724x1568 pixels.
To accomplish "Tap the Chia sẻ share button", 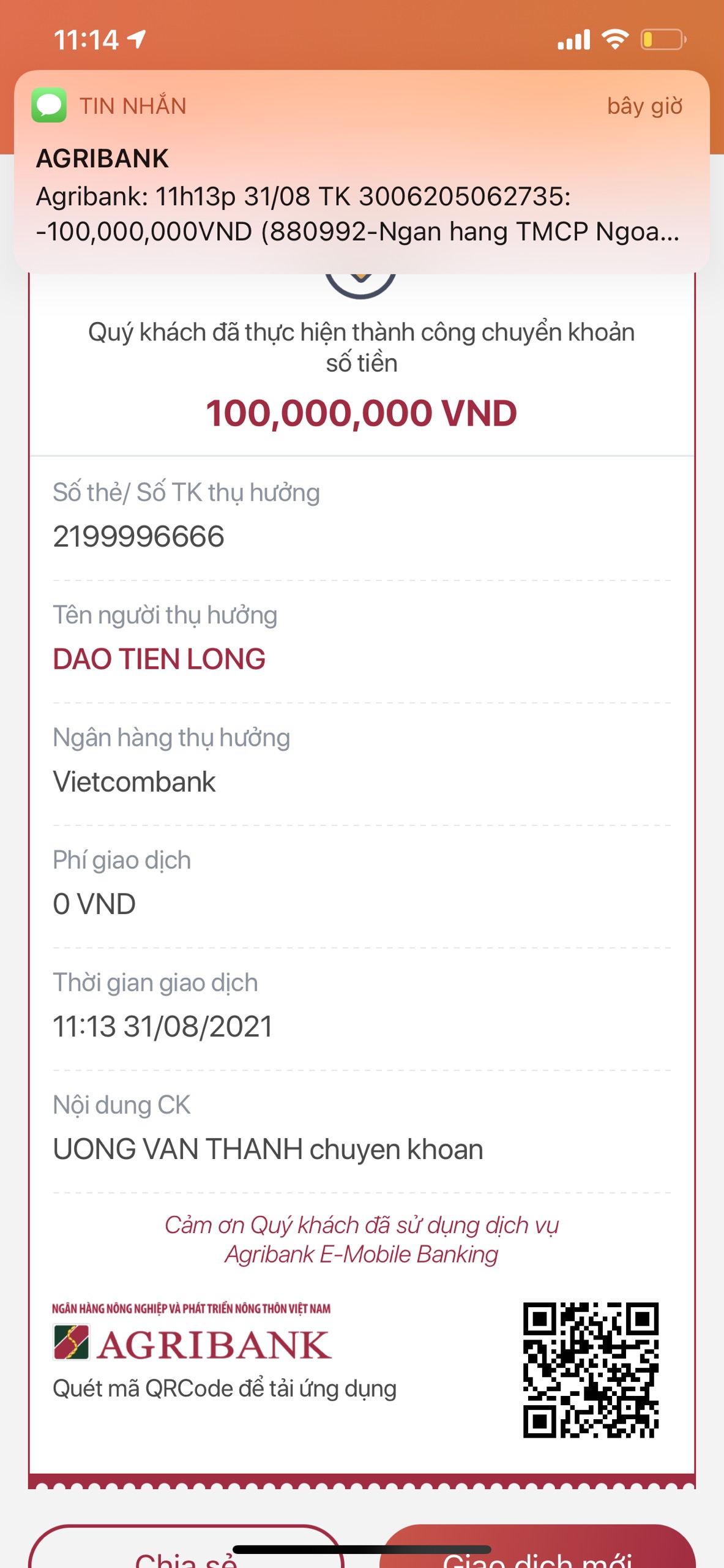I will click(185, 1549).
